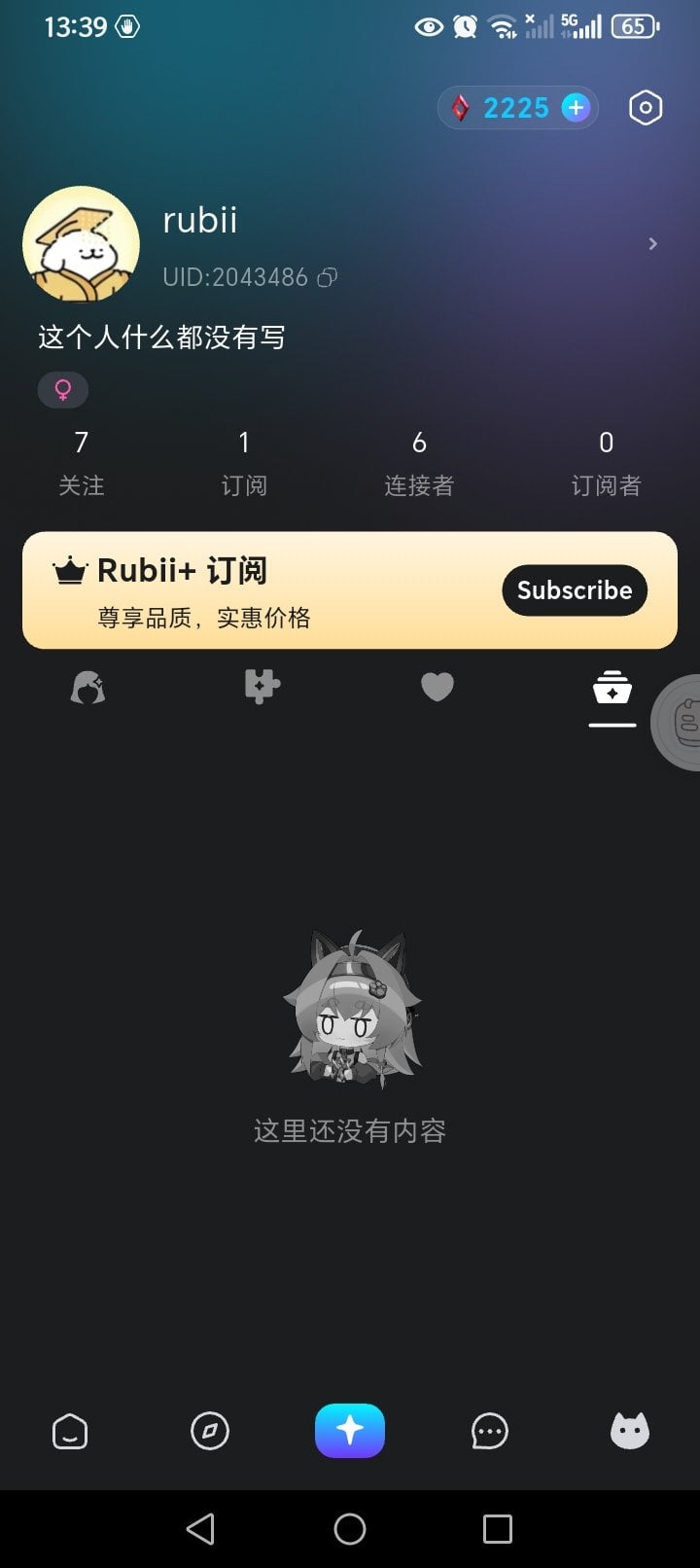Add more gems with the plus button
700x1568 pixels.
(x=576, y=108)
